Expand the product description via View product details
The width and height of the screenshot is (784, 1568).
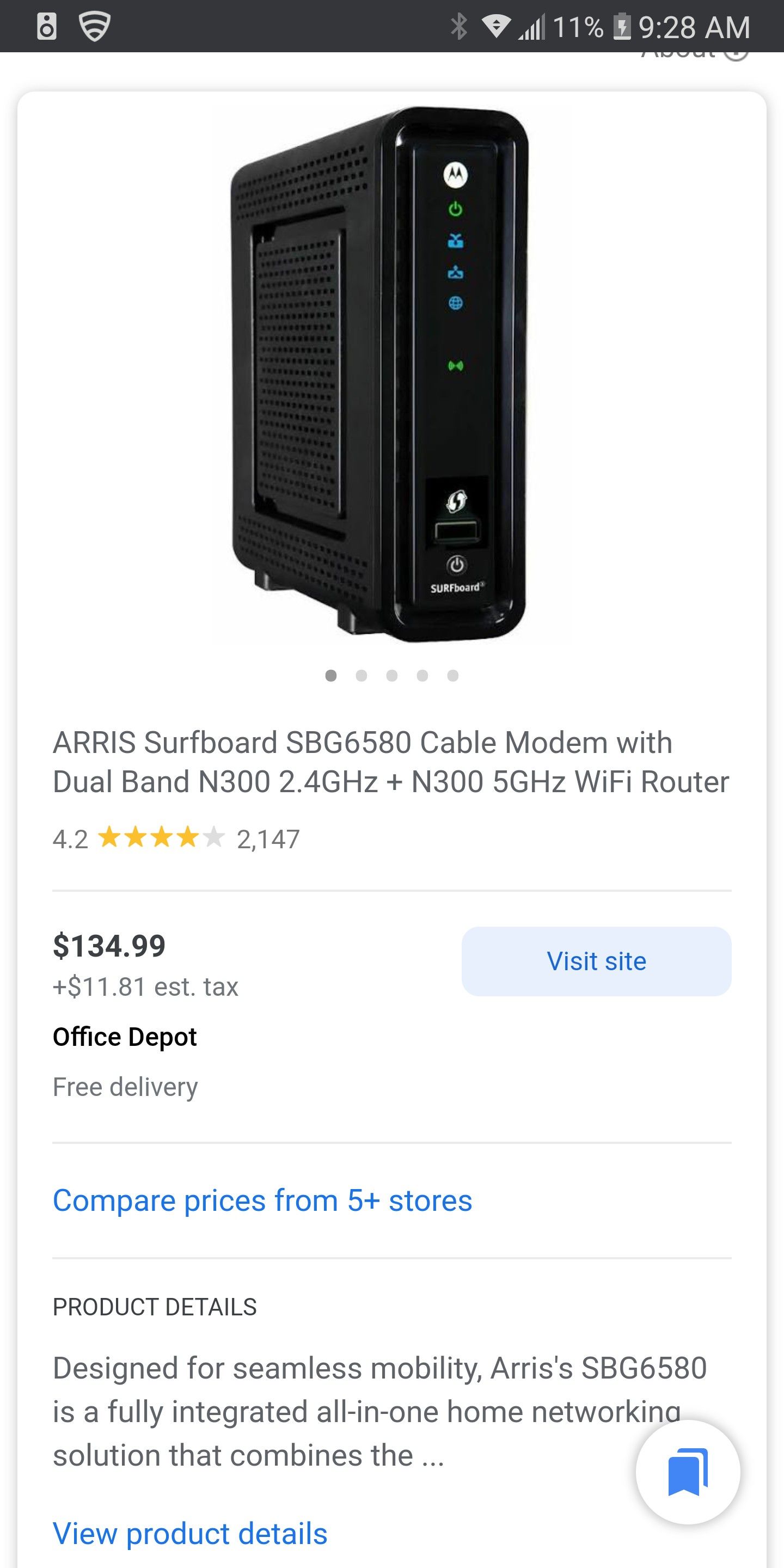pos(189,1533)
